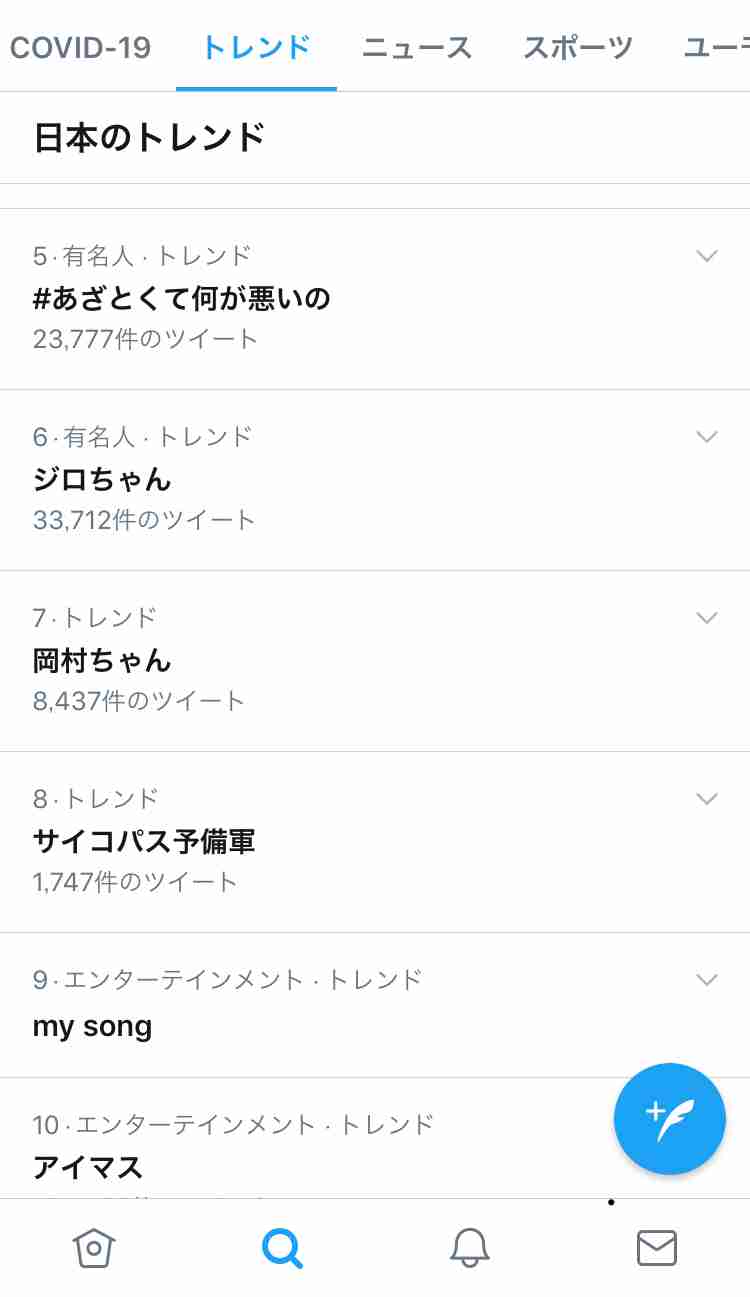Expand options chevron for my song
750x1297 pixels.
pos(707,980)
